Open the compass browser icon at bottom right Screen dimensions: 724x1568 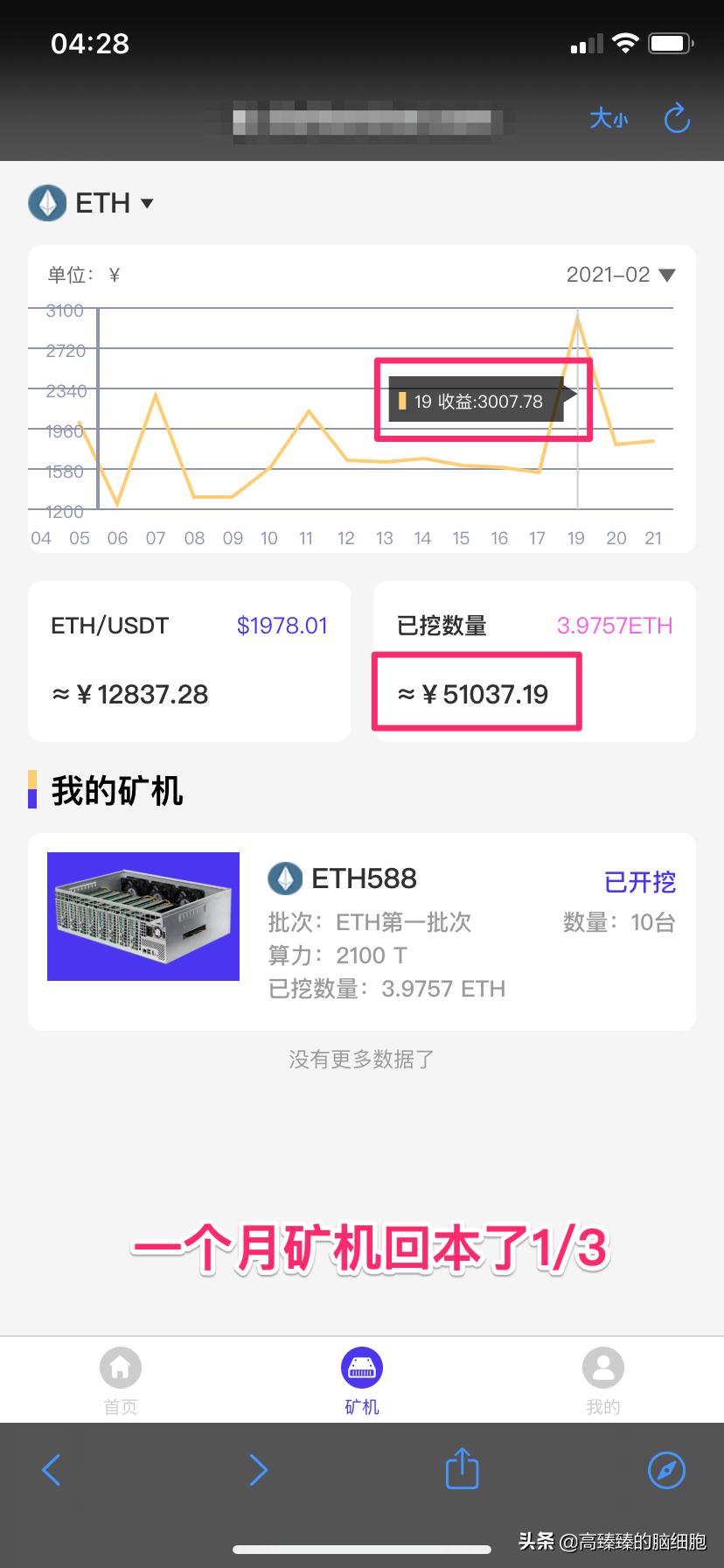point(665,1469)
